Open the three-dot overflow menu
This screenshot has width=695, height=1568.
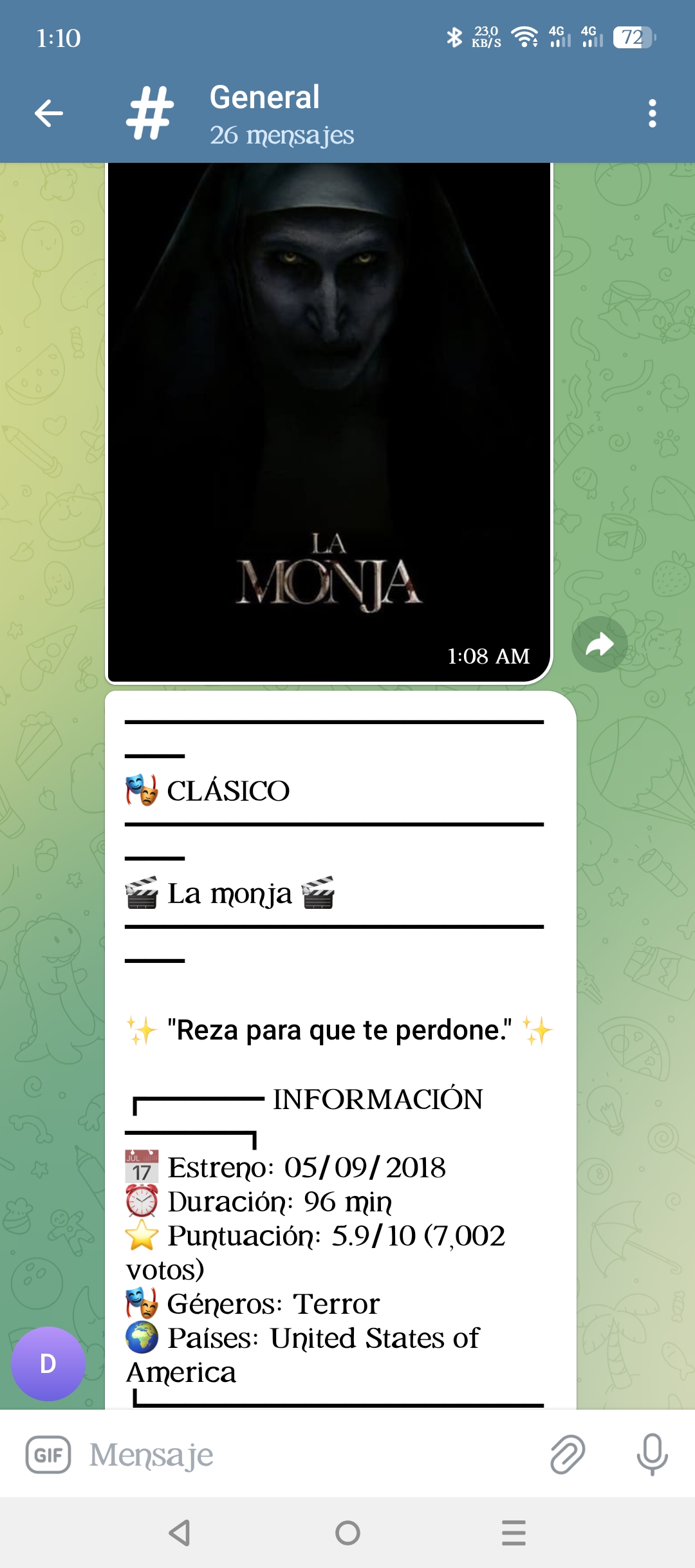click(x=652, y=114)
